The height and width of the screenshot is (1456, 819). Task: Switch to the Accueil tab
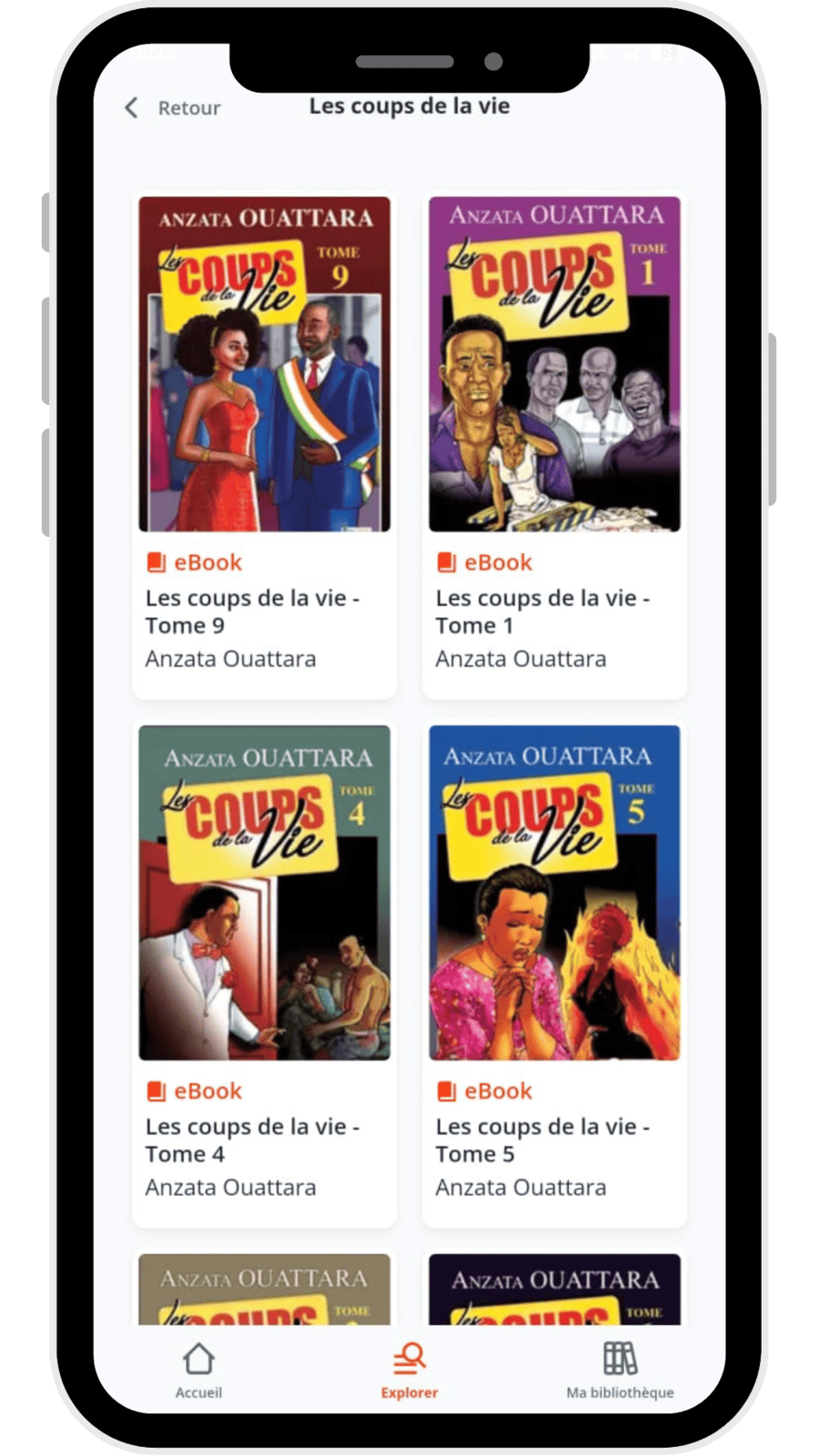[x=198, y=1370]
